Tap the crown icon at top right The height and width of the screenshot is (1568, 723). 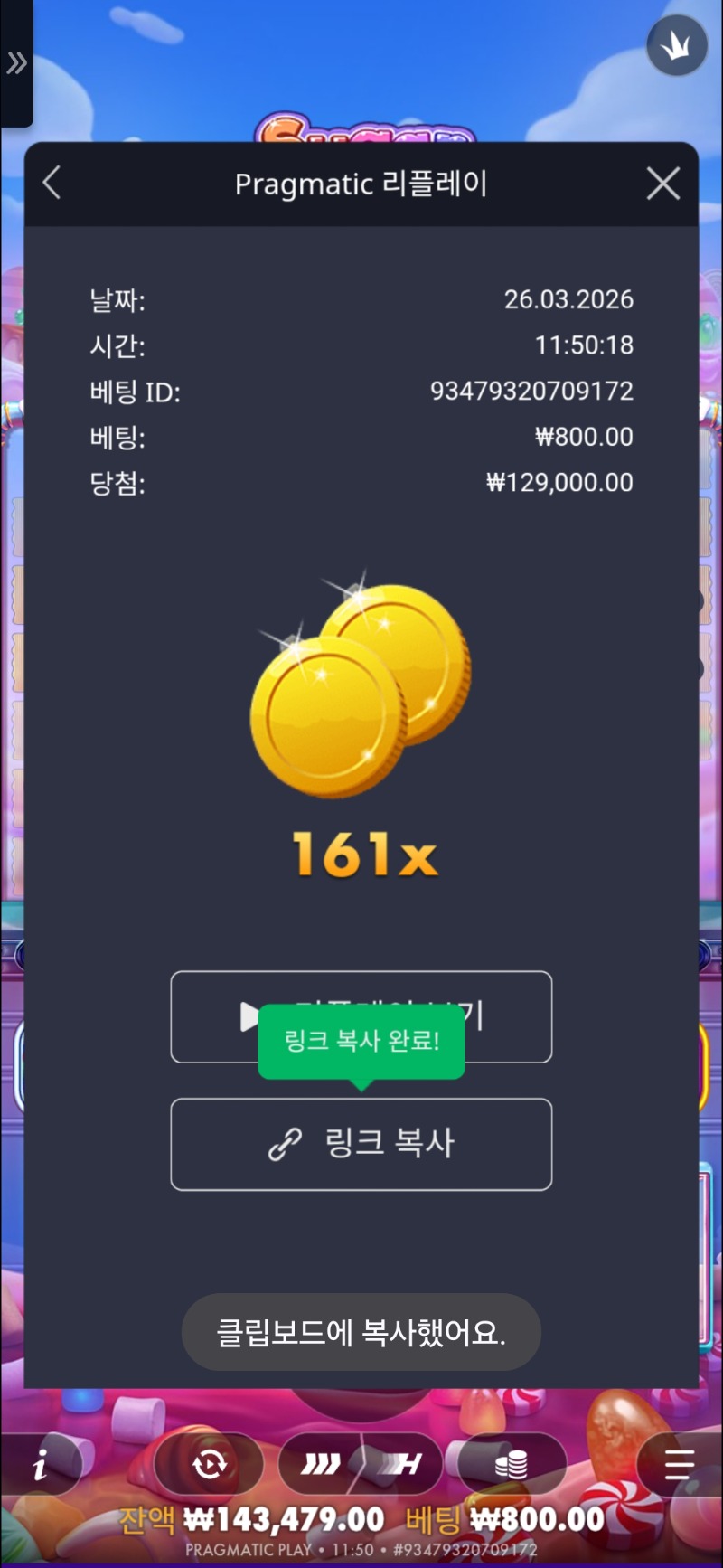pyautogui.click(x=676, y=46)
